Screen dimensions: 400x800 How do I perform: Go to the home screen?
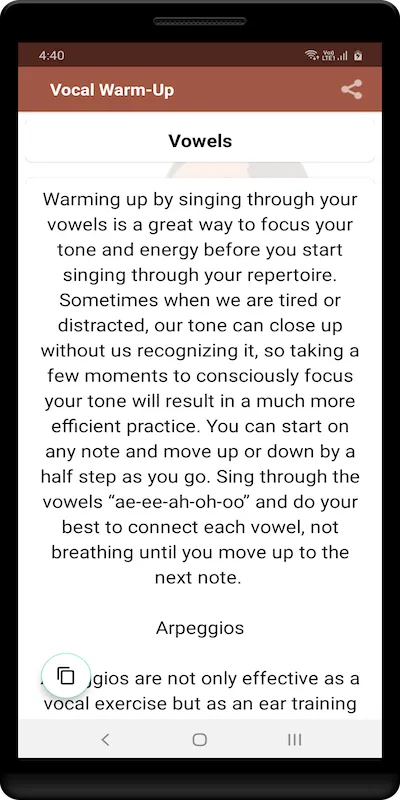pyautogui.click(x=199, y=739)
